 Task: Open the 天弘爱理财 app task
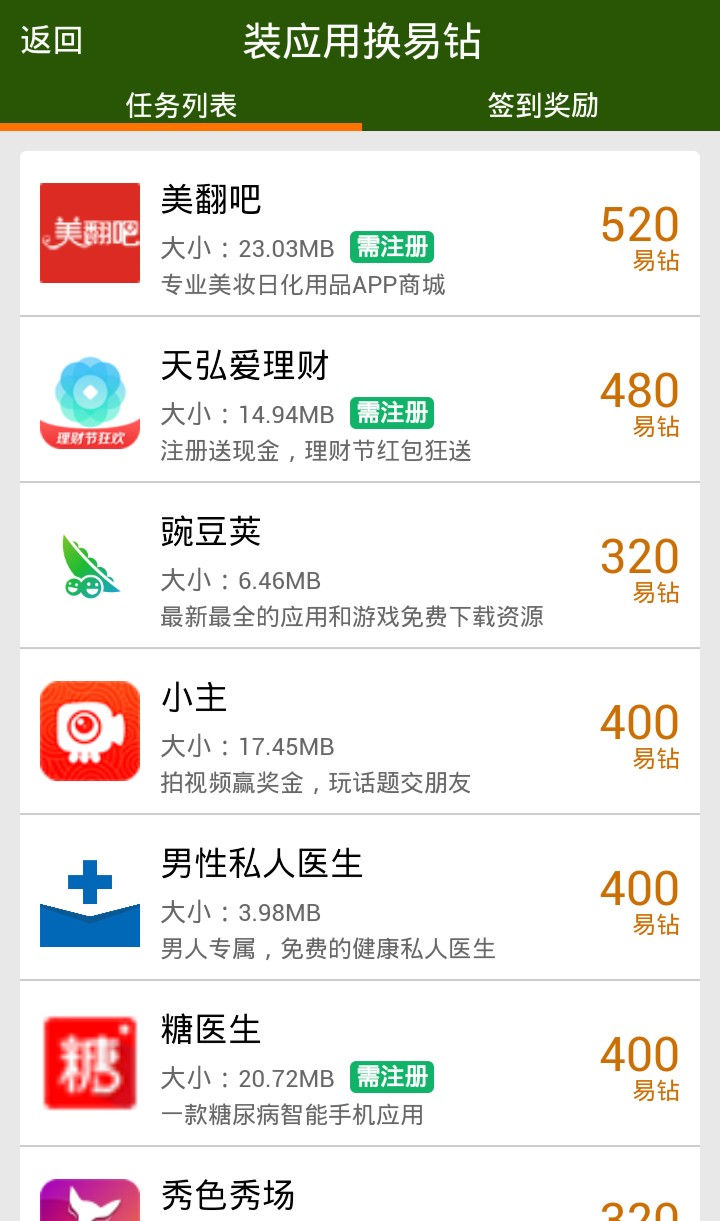pyautogui.click(x=360, y=400)
